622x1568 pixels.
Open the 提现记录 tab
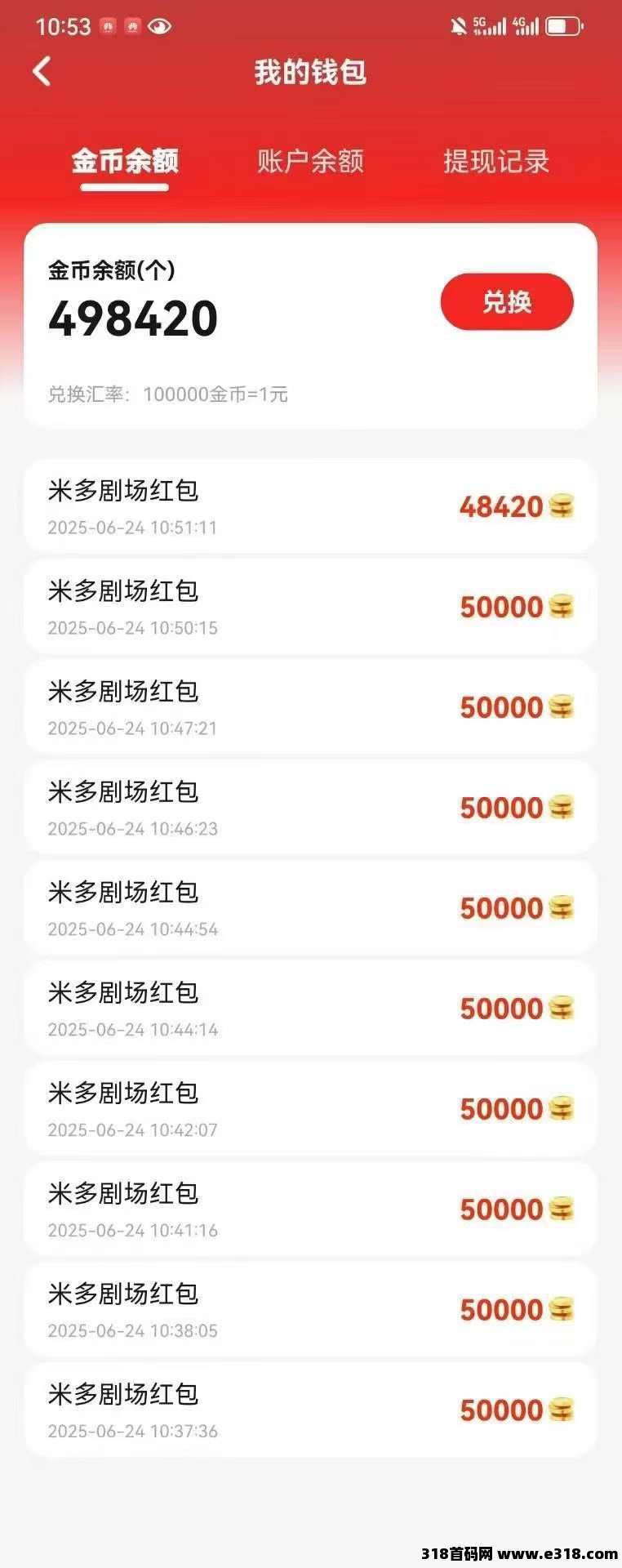(496, 161)
